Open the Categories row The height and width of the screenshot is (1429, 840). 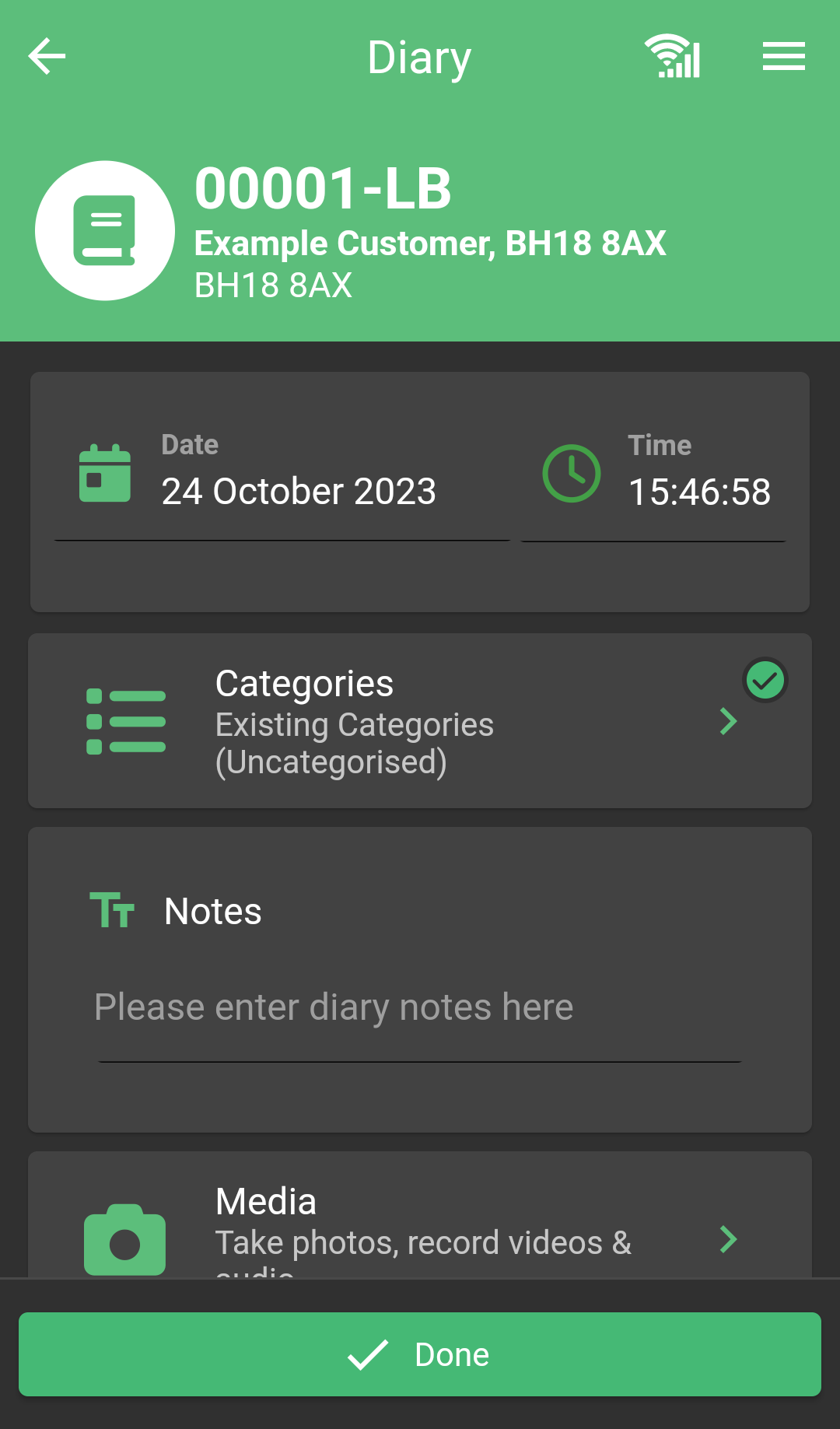click(420, 721)
